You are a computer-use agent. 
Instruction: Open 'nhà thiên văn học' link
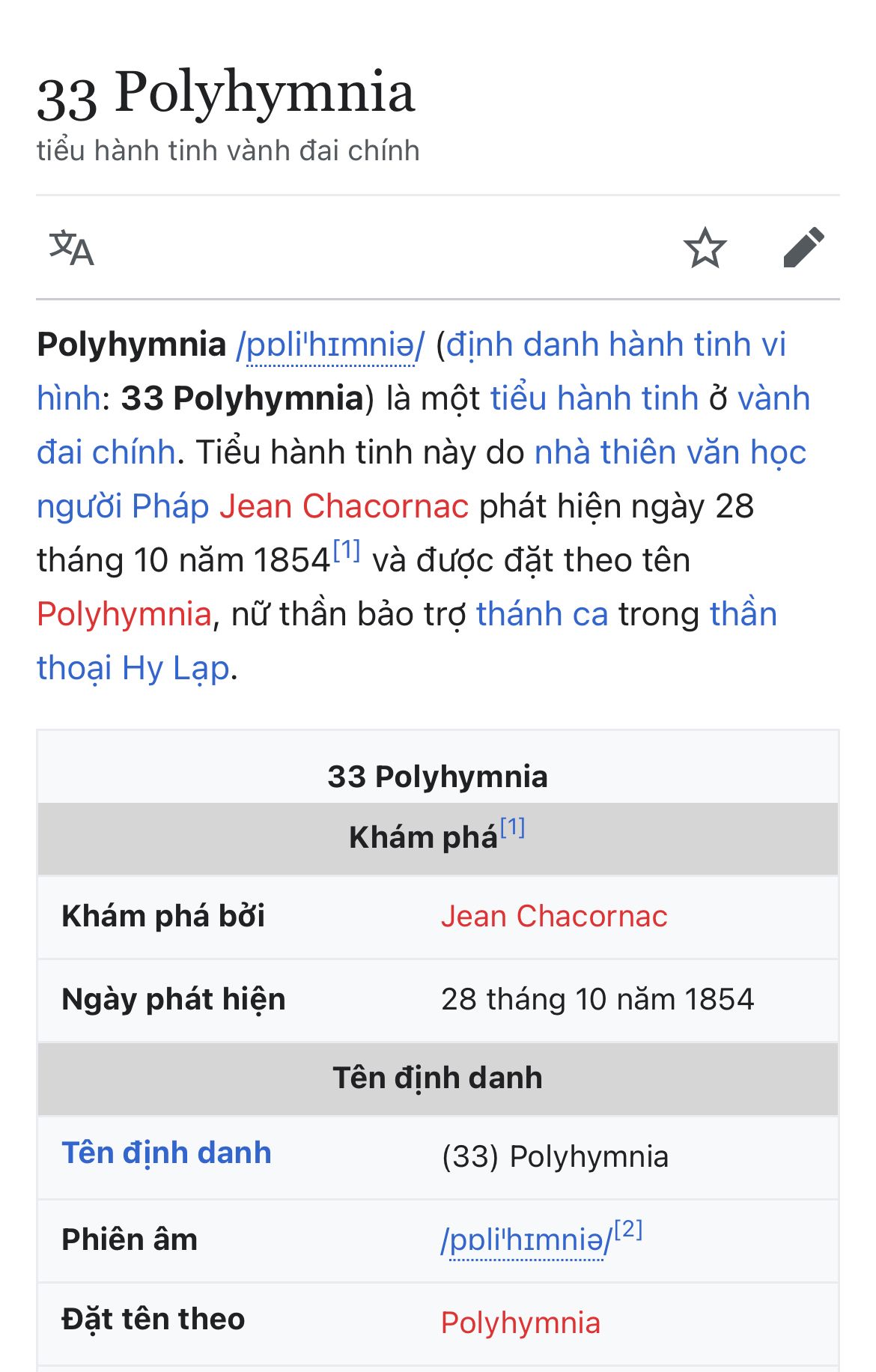[670, 453]
